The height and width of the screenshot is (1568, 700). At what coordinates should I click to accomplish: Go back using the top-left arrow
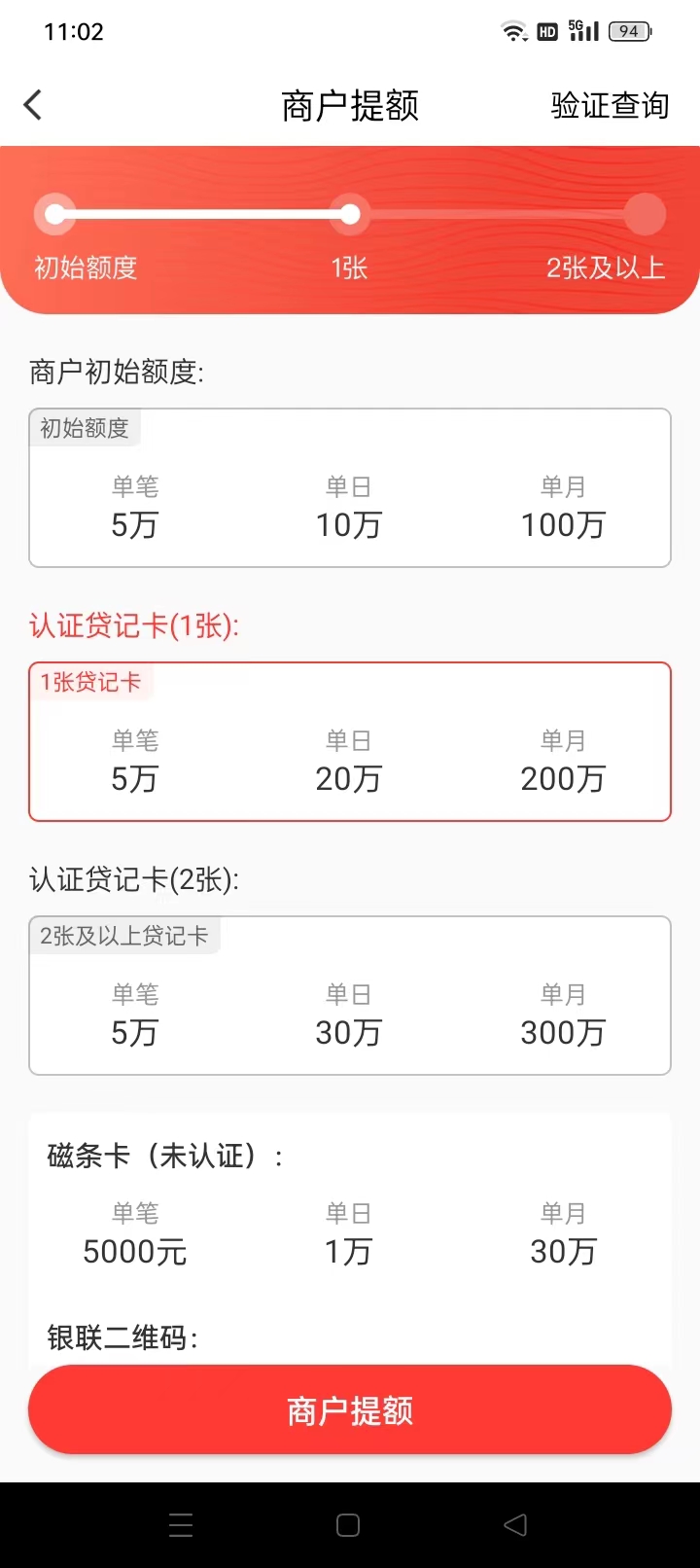pyautogui.click(x=33, y=105)
